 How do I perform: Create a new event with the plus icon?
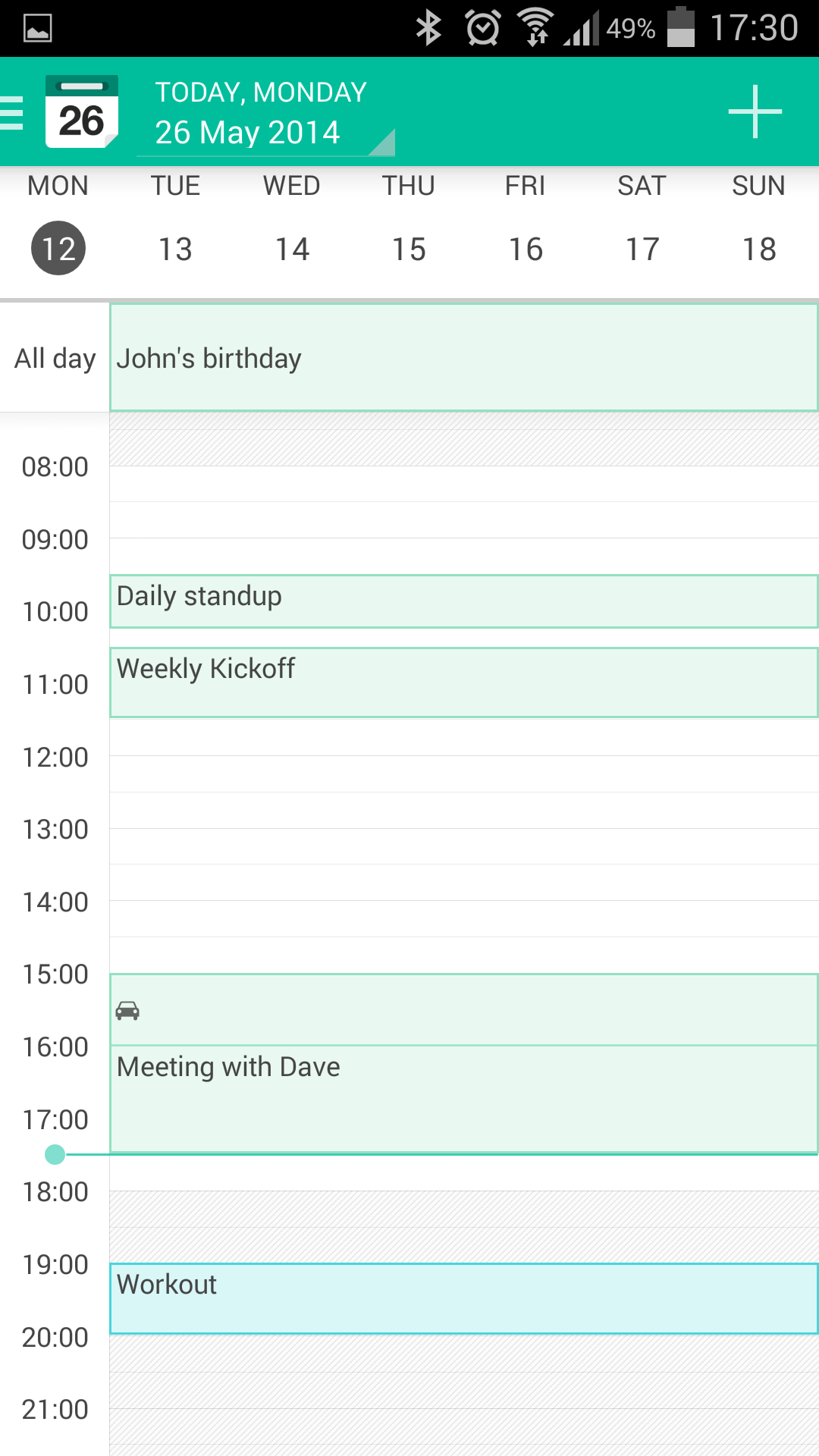[756, 111]
